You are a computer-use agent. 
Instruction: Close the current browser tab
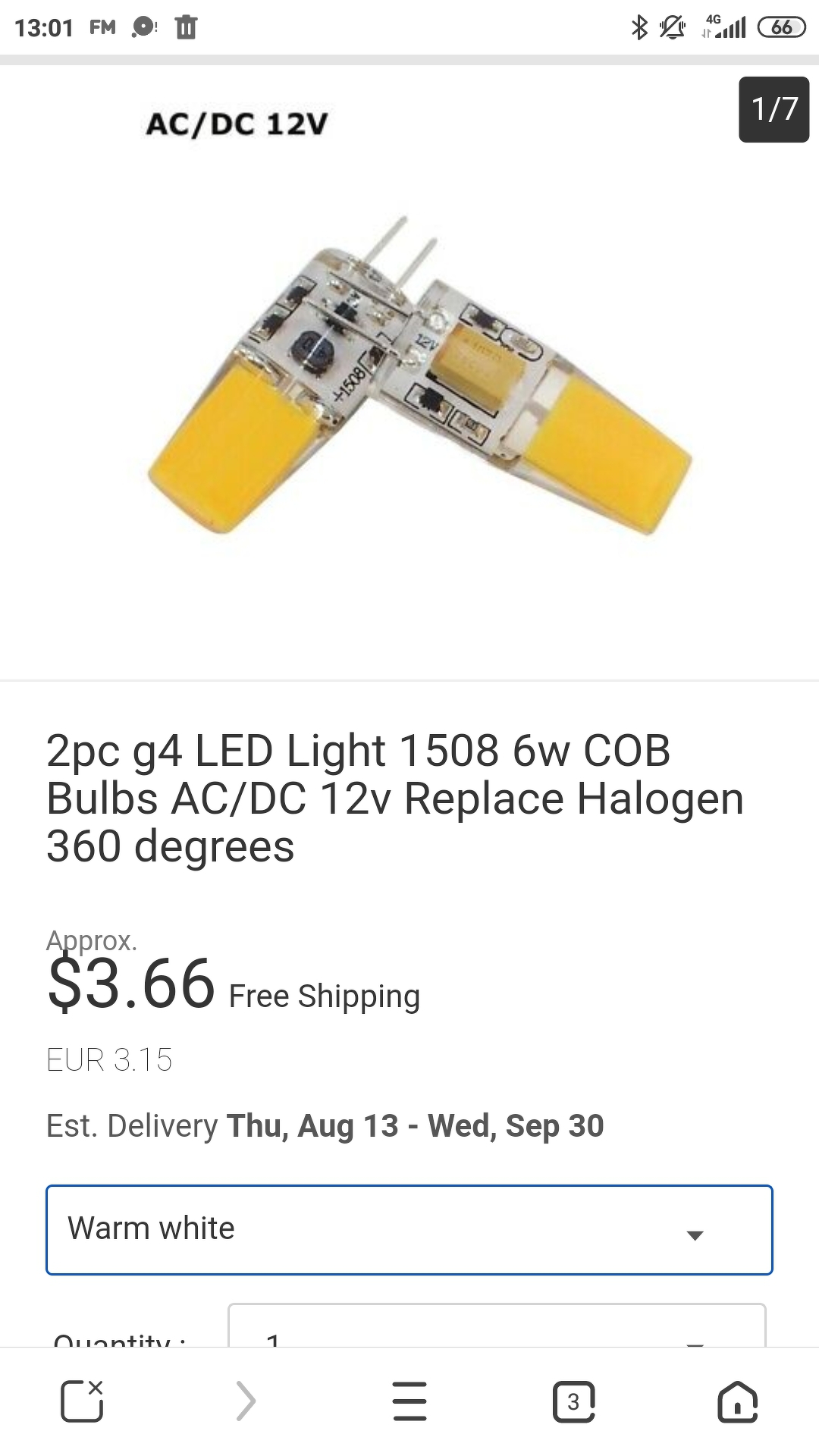pos(82,1401)
